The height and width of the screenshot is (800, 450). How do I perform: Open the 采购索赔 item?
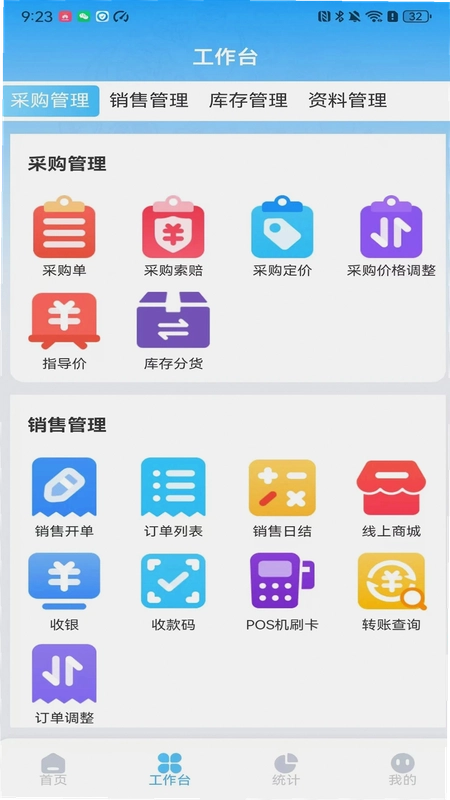[x=173, y=236]
